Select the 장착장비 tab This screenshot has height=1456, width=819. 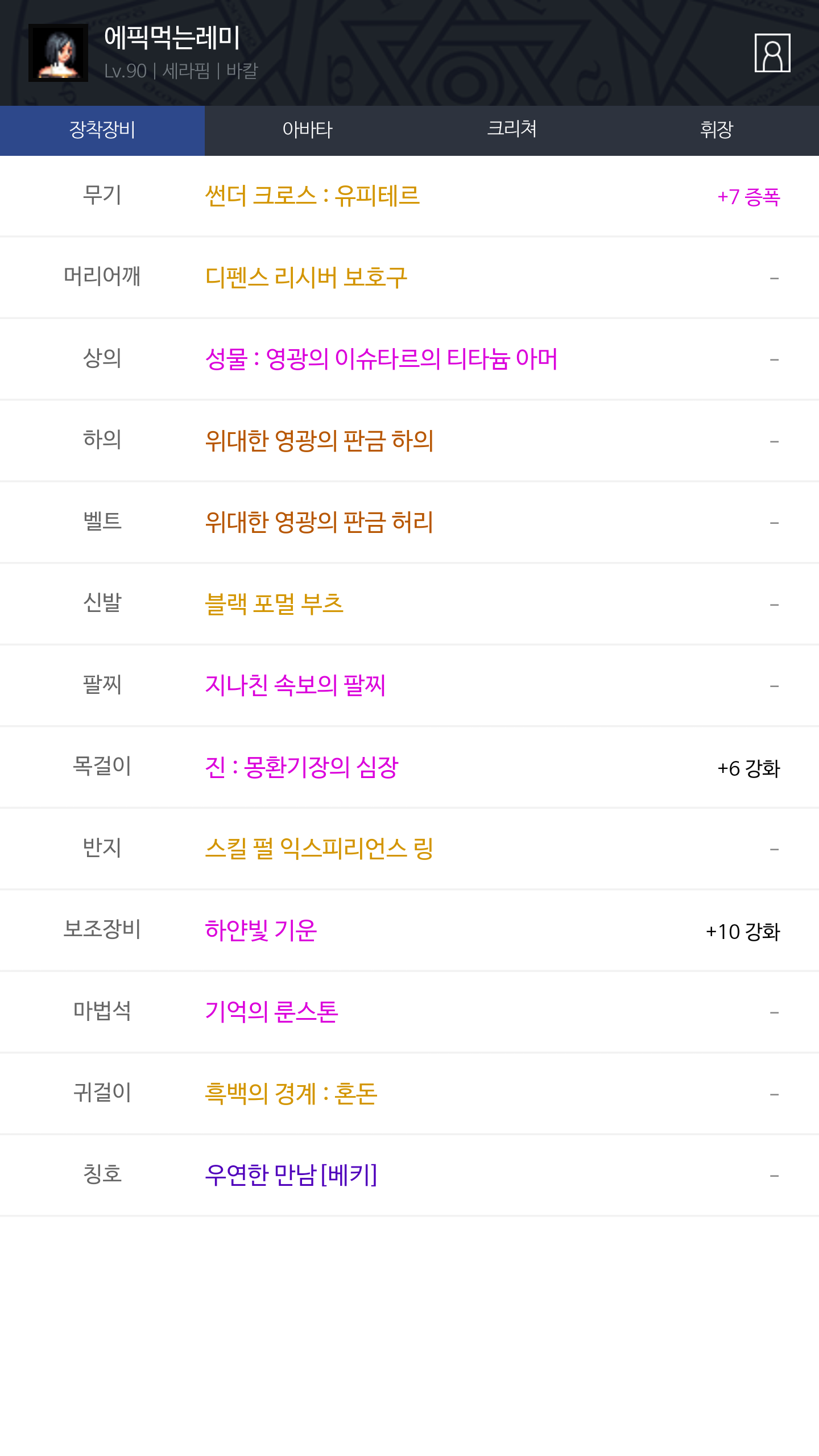point(102,130)
